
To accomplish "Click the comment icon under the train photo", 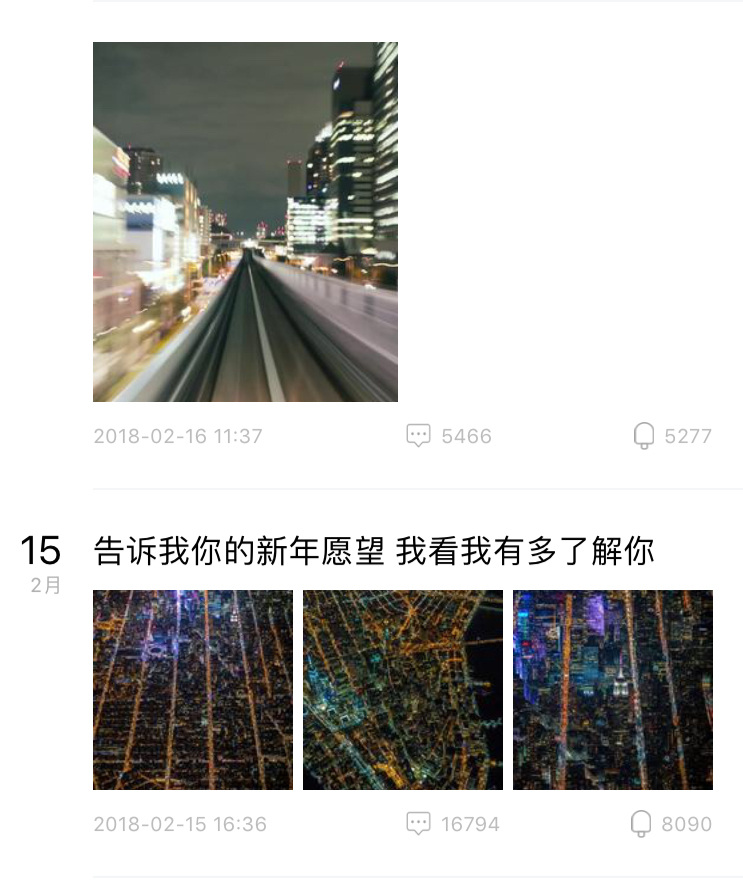I will click(x=418, y=435).
